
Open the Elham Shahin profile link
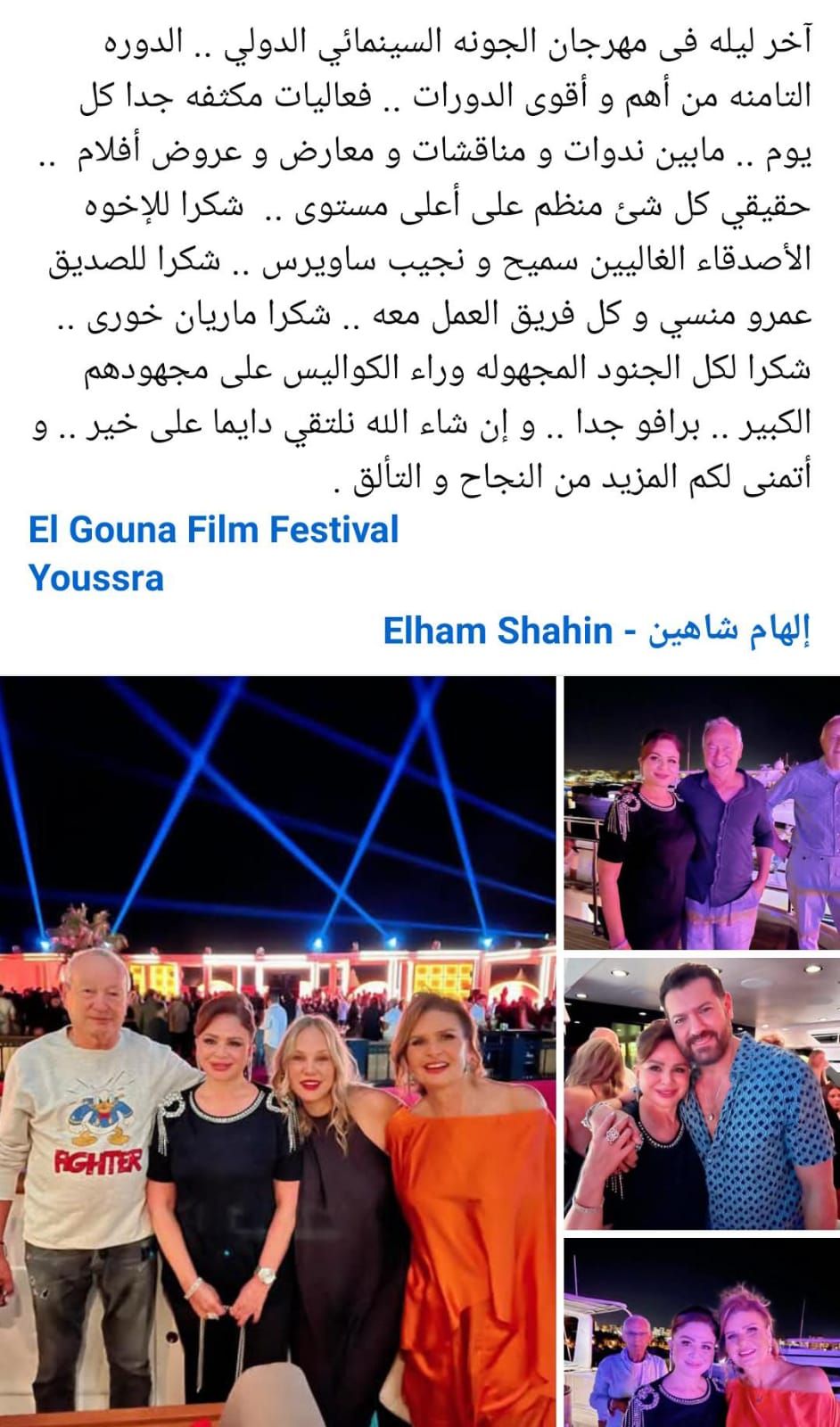[x=596, y=631]
